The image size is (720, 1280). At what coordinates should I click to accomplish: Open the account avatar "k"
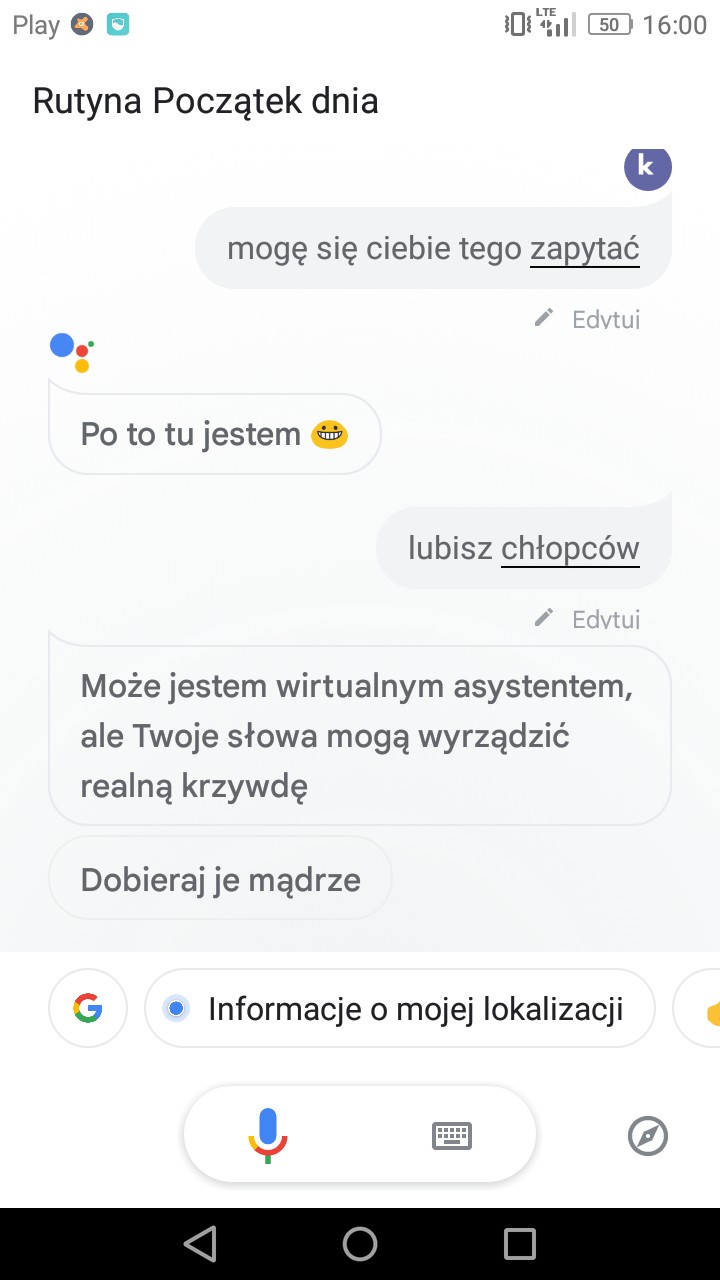[x=647, y=167]
